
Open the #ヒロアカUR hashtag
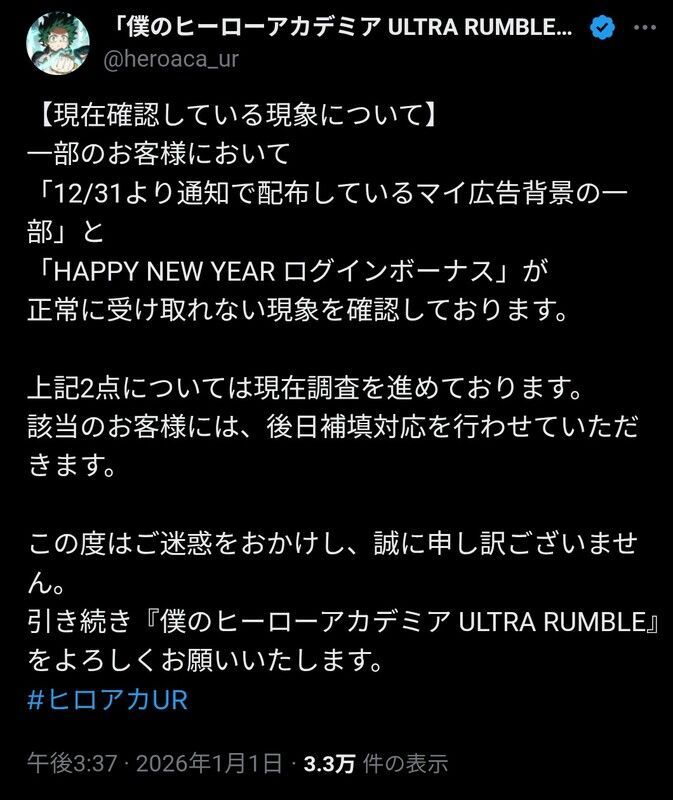pos(108,700)
